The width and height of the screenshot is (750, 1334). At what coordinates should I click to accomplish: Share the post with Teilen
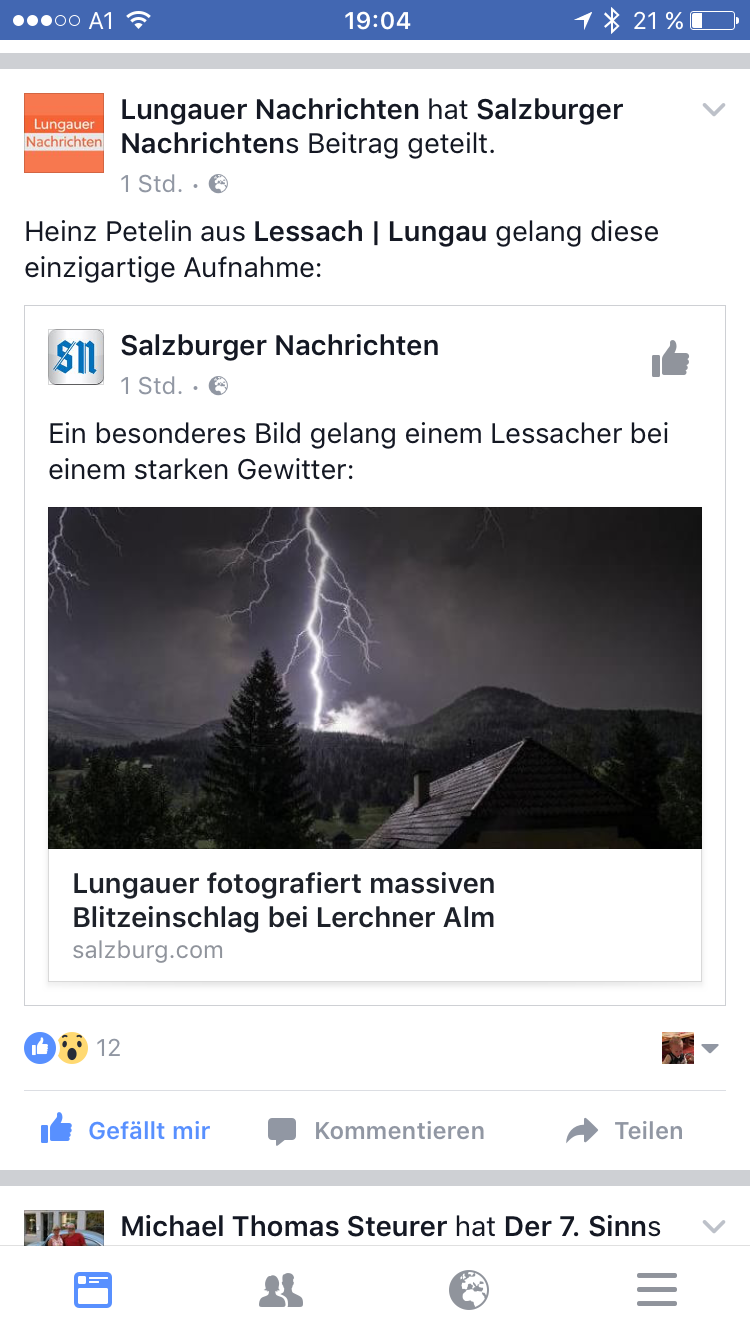click(624, 1131)
